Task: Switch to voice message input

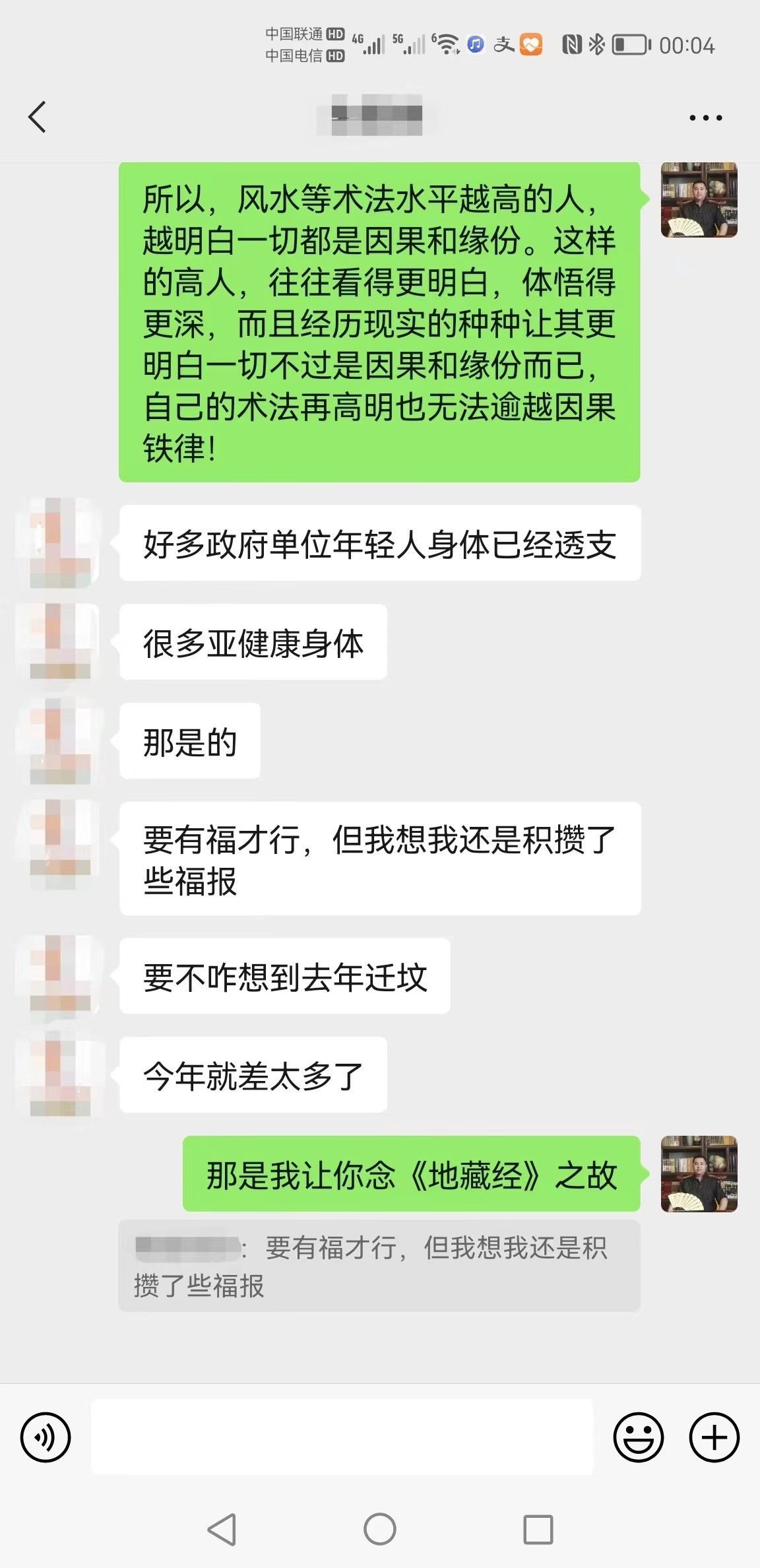Action: point(46,1437)
